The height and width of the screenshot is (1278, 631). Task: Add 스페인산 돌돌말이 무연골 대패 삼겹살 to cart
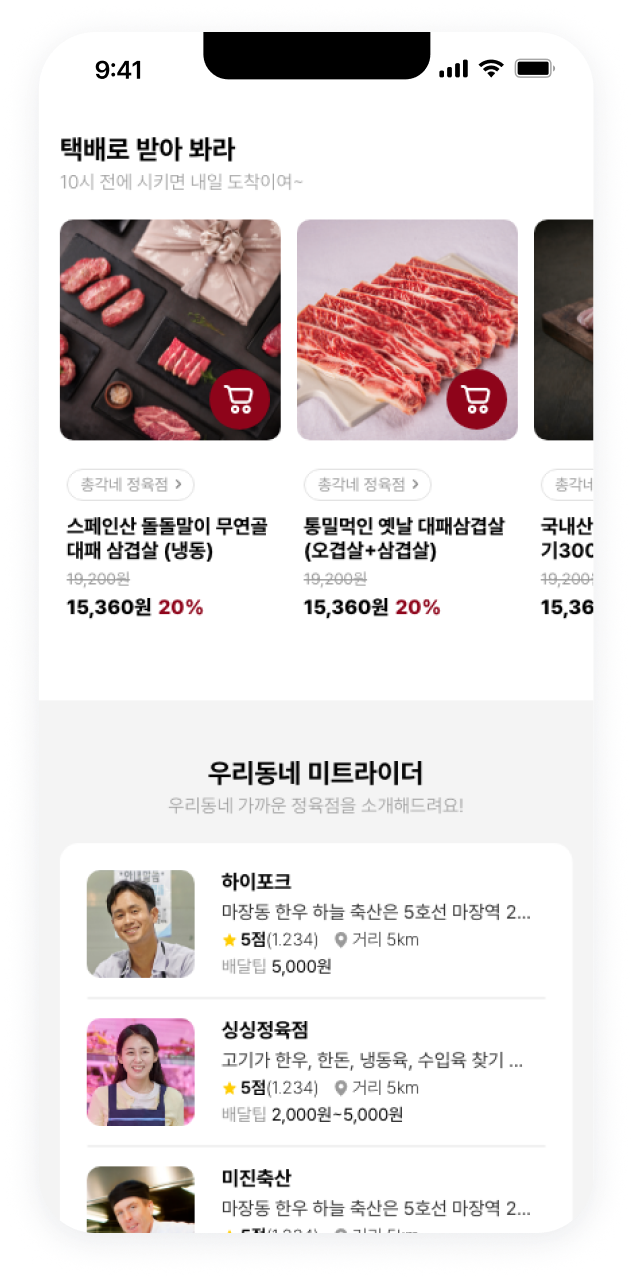coord(240,400)
